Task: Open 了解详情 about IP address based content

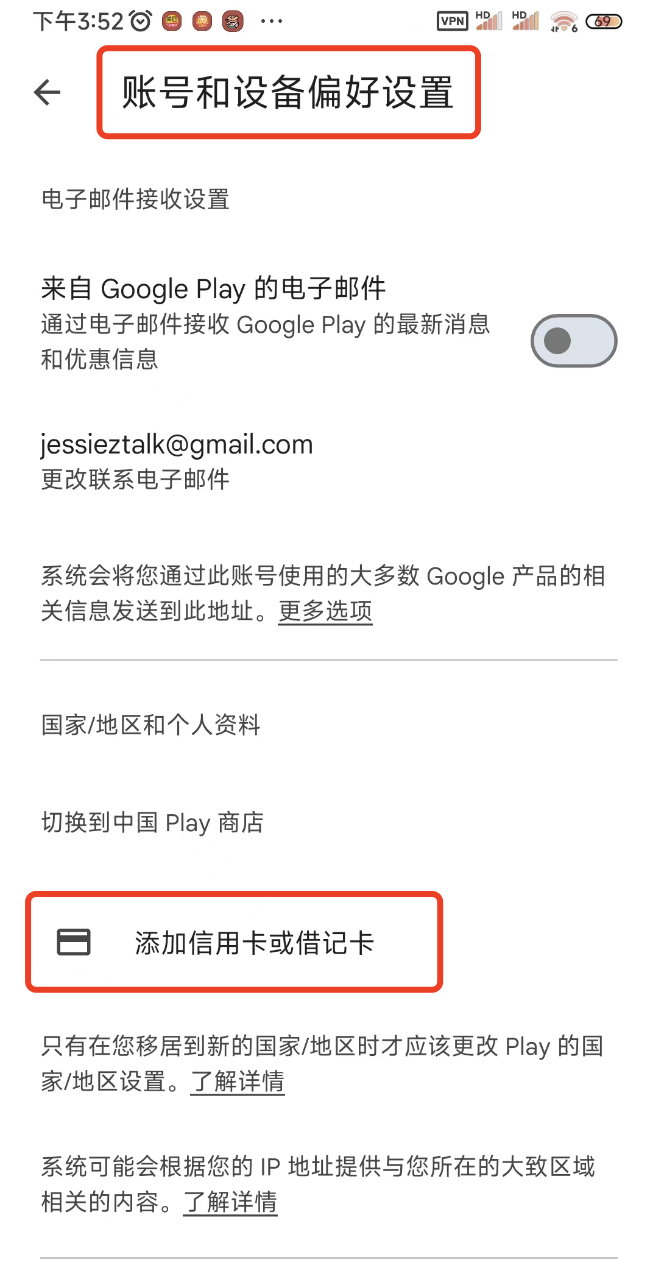Action: click(x=230, y=1201)
